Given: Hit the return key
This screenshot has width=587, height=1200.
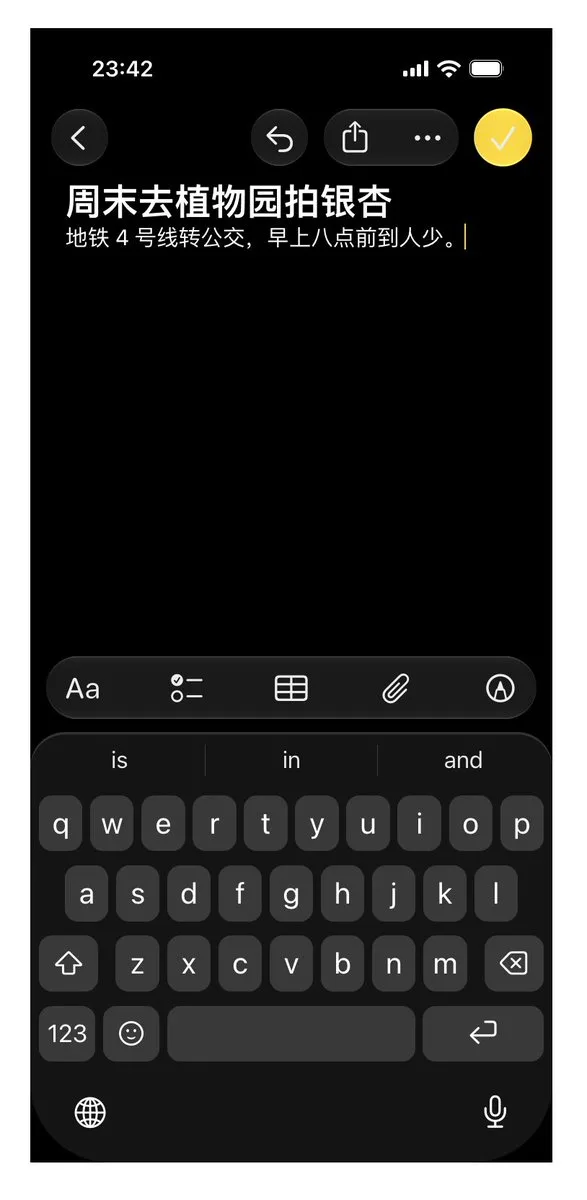Looking at the screenshot, I should click(483, 1034).
